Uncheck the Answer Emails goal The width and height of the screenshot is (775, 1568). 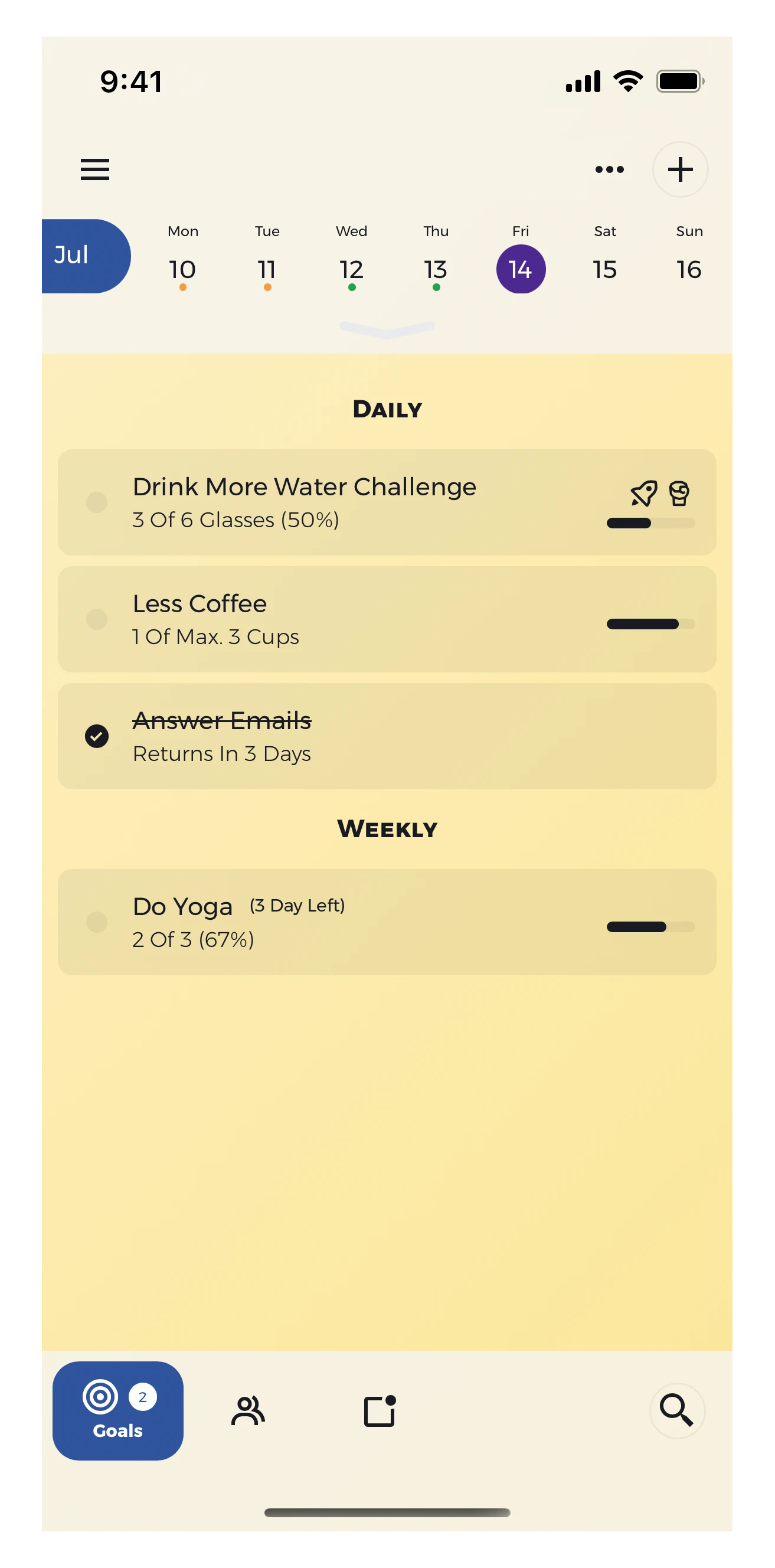97,736
